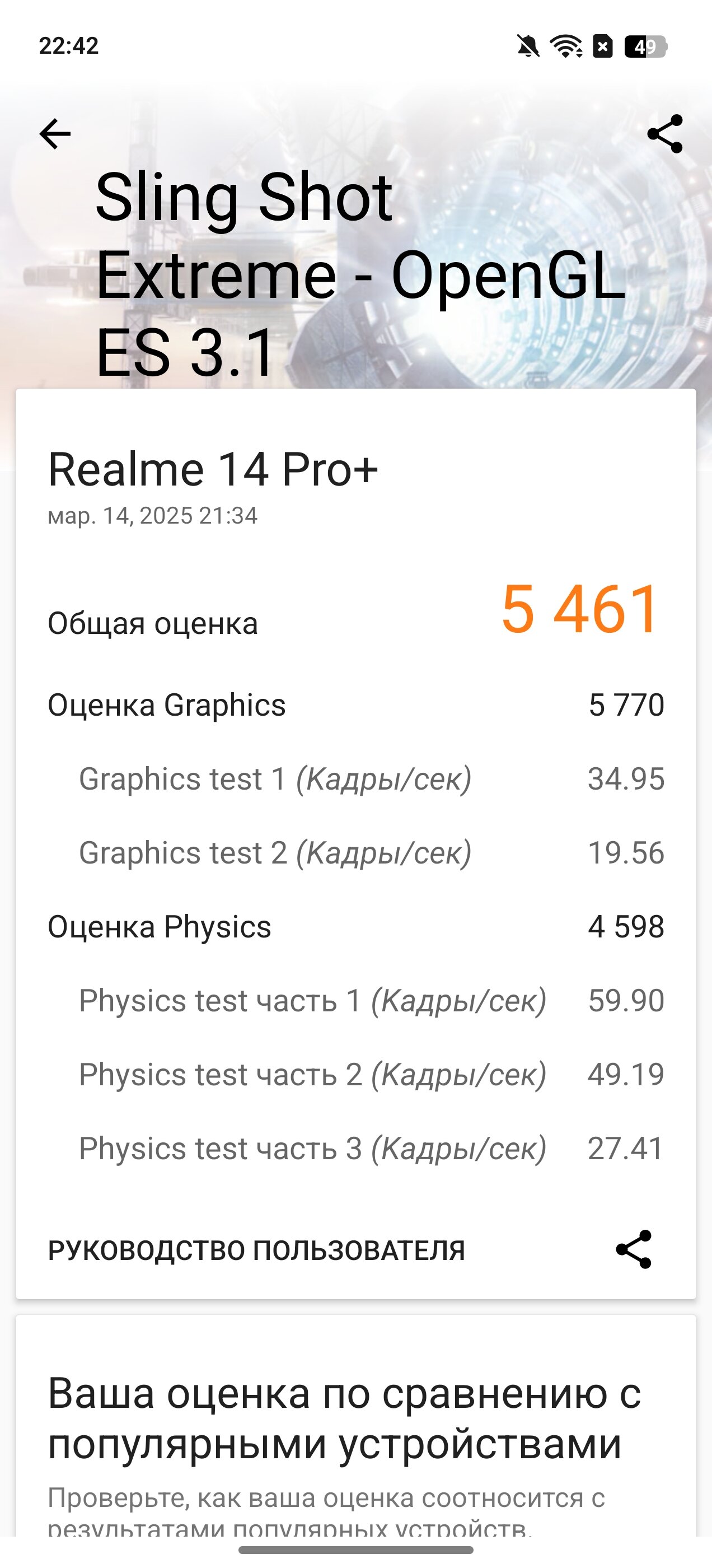
Task: Tap share icon in the result card
Action: [634, 1250]
